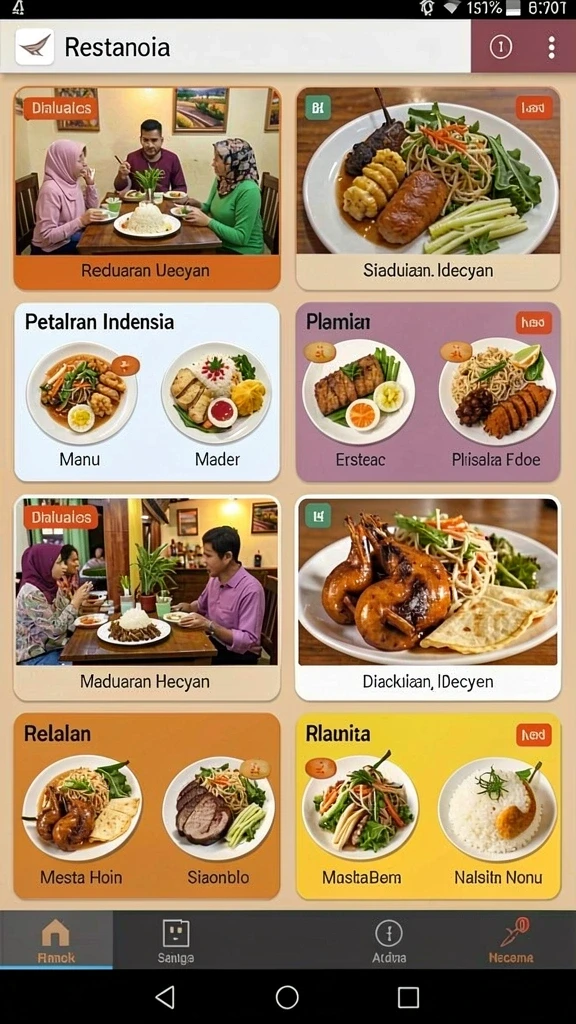Open the three-dot overflow menu
The width and height of the screenshot is (576, 1024).
(552, 47)
